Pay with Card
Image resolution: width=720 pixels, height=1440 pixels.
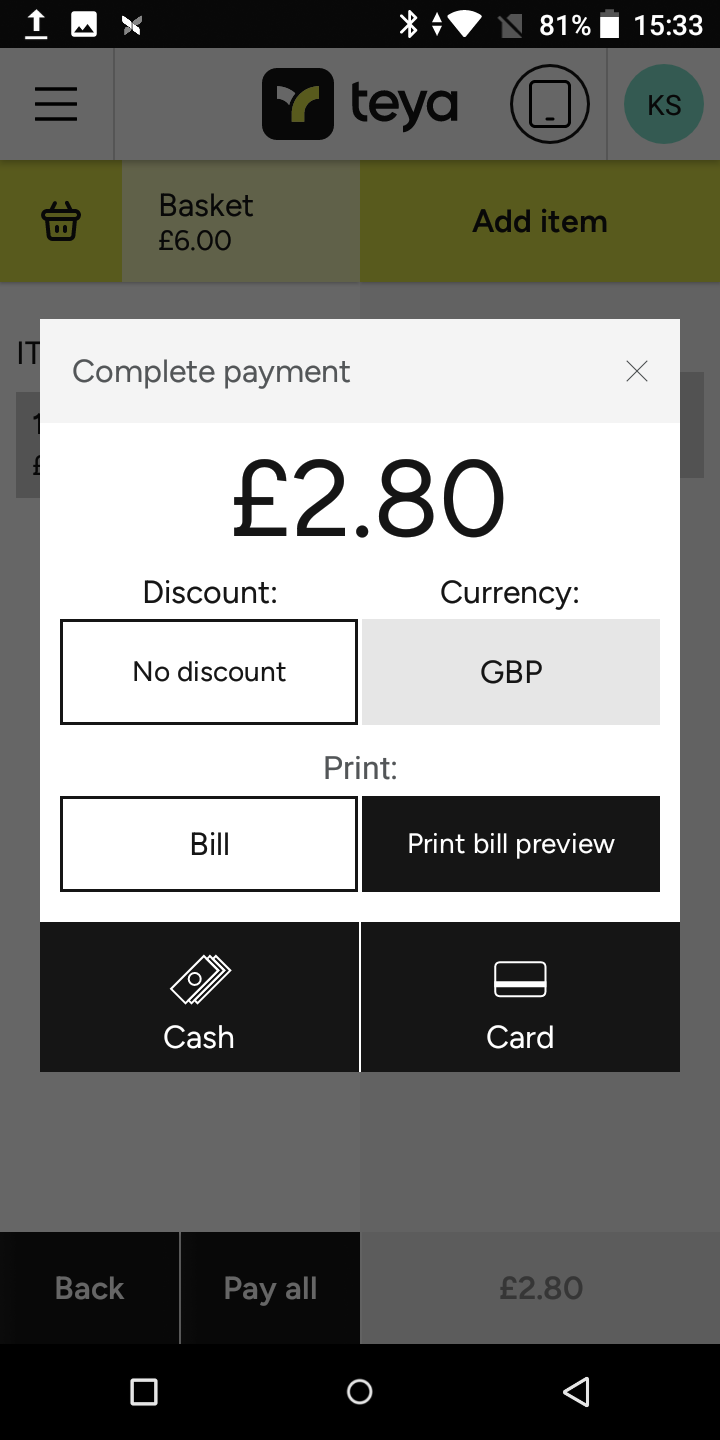[x=520, y=997]
